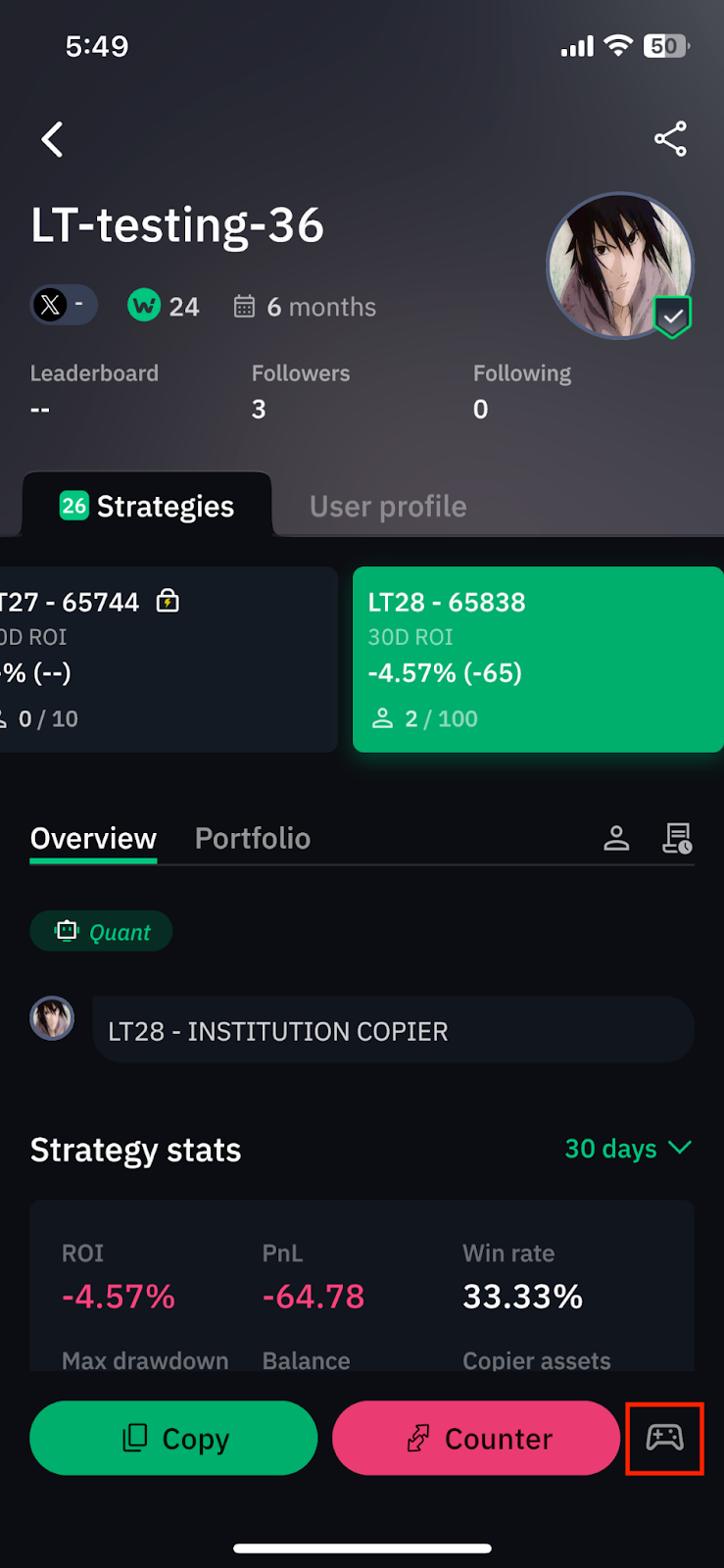Open the history list icon with clock
Image resolution: width=724 pixels, height=1568 pixels.
click(677, 838)
